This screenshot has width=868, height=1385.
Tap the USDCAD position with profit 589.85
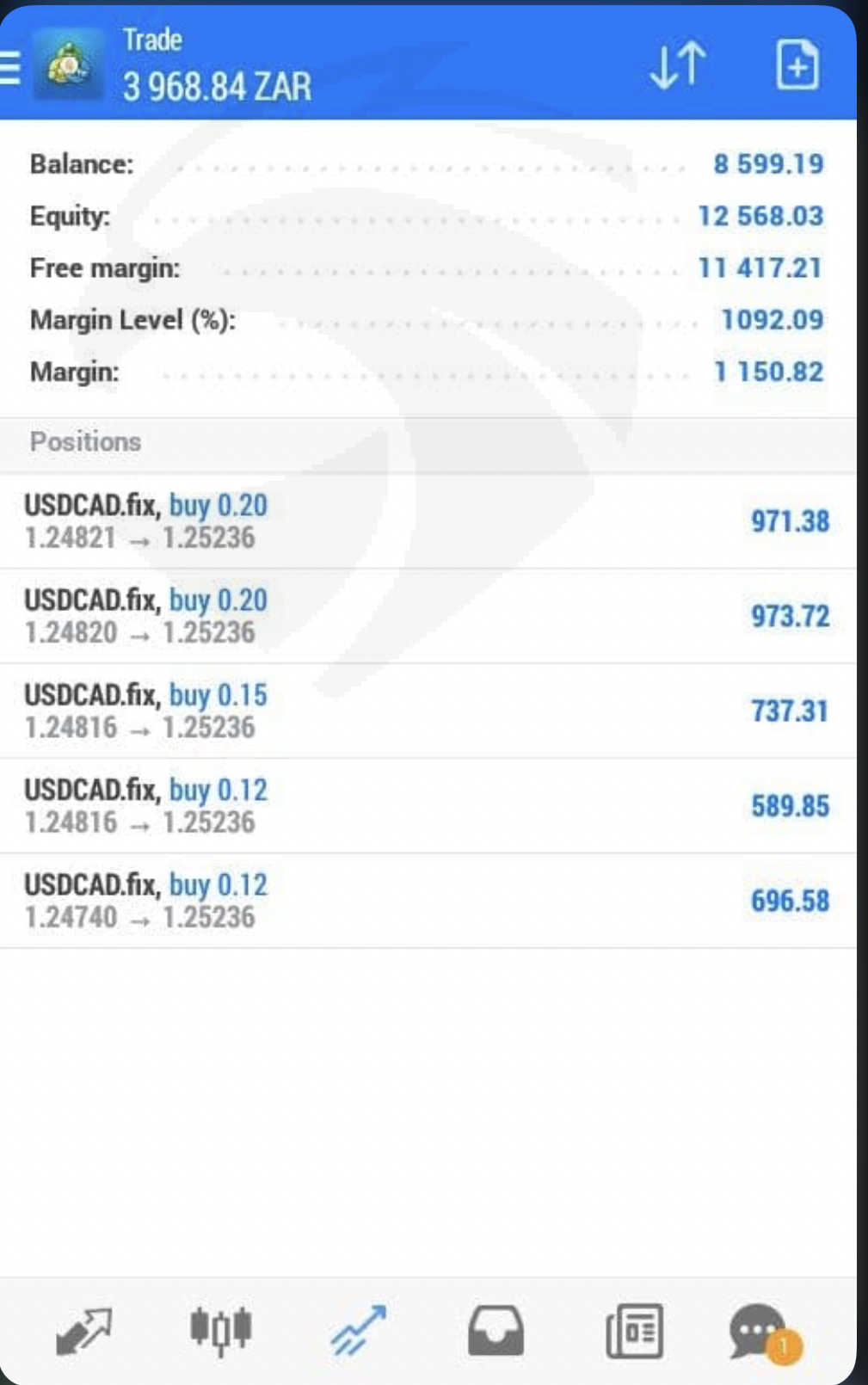[428, 806]
